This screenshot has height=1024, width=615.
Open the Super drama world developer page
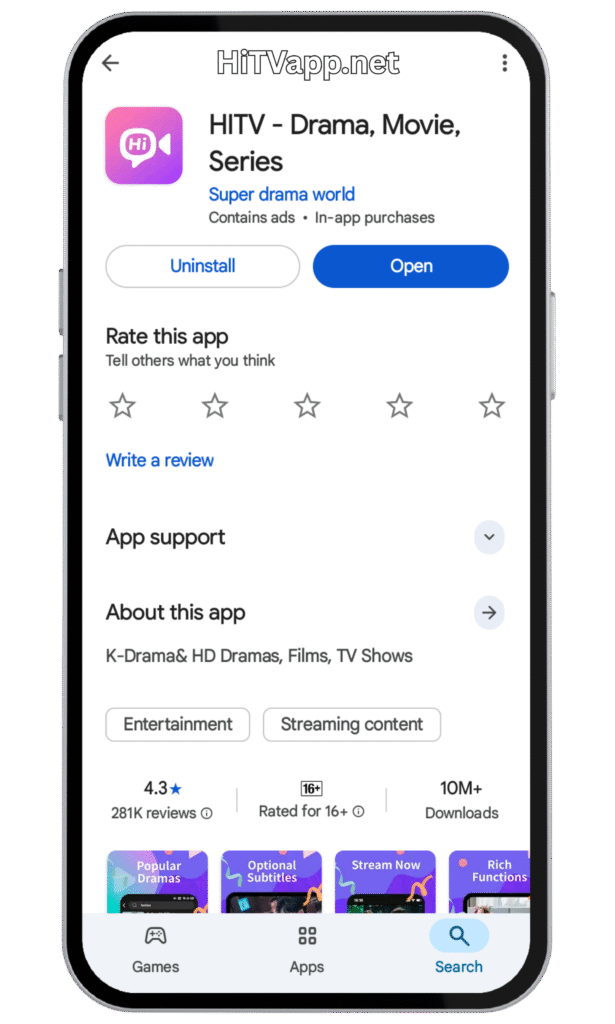[x=281, y=194]
